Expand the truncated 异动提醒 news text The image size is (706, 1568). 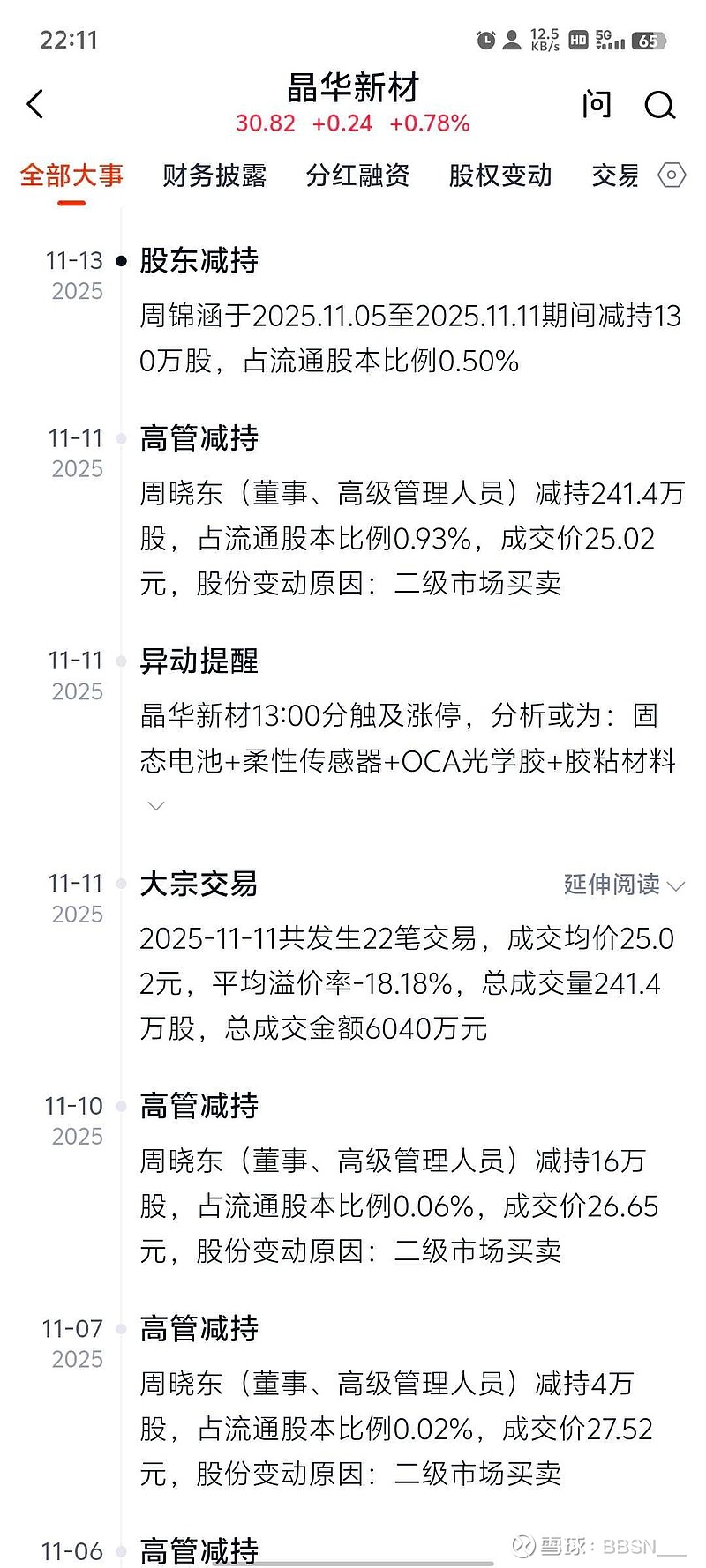tap(155, 805)
